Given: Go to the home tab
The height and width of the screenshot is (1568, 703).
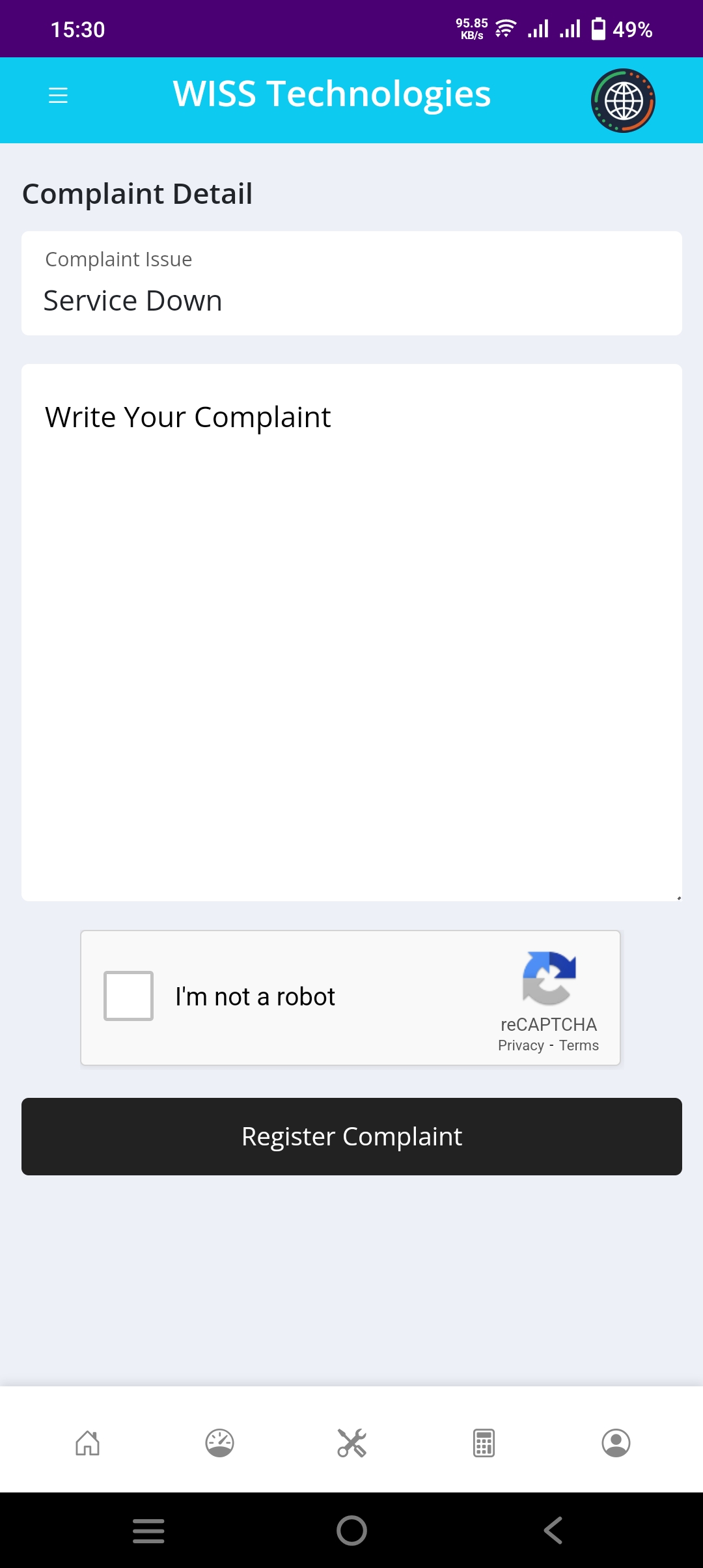Looking at the screenshot, I should pyautogui.click(x=87, y=1443).
